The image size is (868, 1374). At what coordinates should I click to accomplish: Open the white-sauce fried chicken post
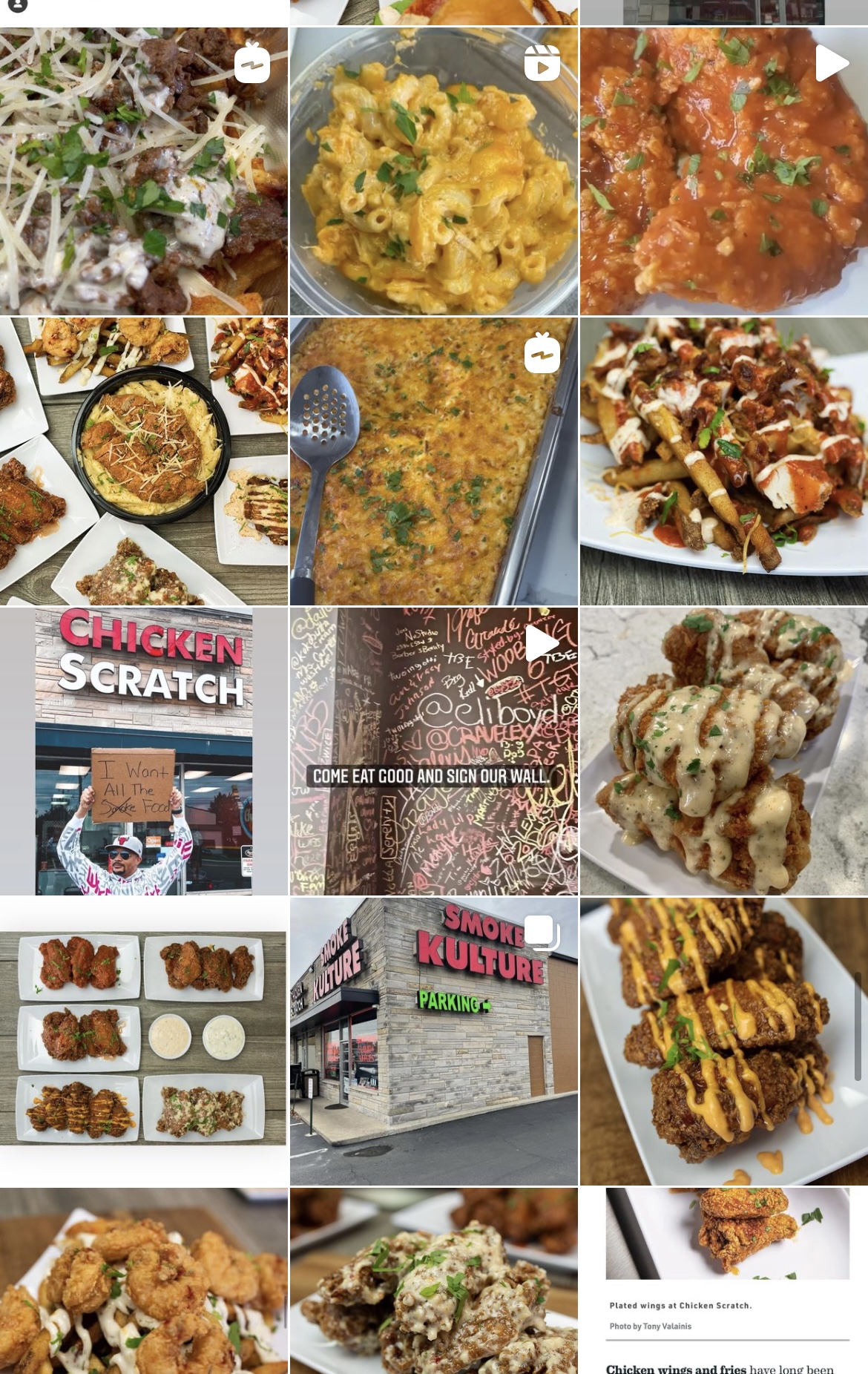[x=723, y=751]
